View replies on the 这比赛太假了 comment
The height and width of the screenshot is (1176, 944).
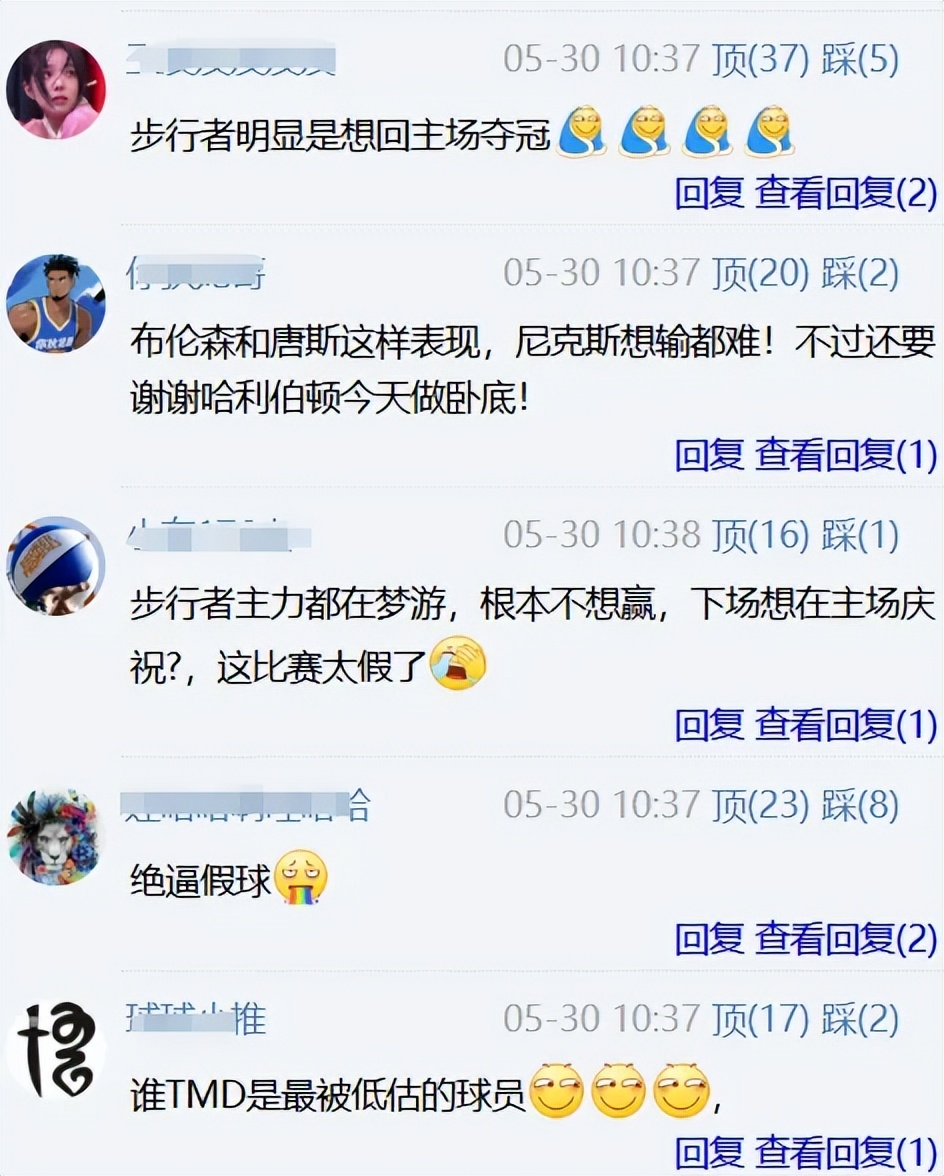[845, 724]
